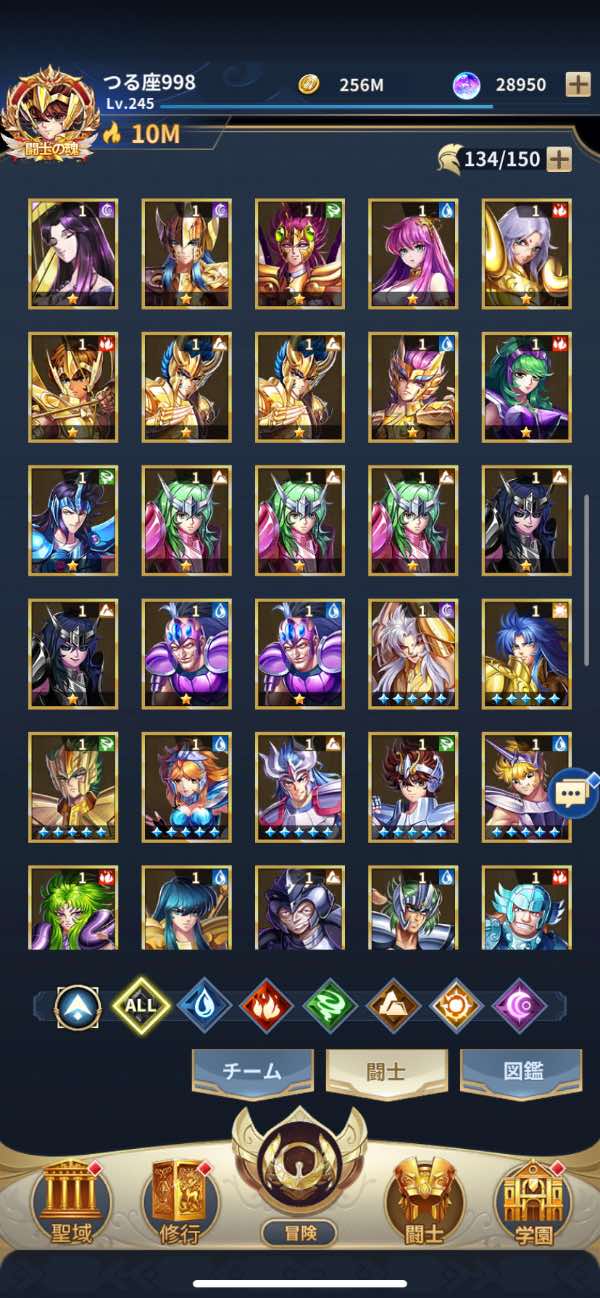Open the player profile avatar
This screenshot has width=600, height=1298.
[x=50, y=113]
